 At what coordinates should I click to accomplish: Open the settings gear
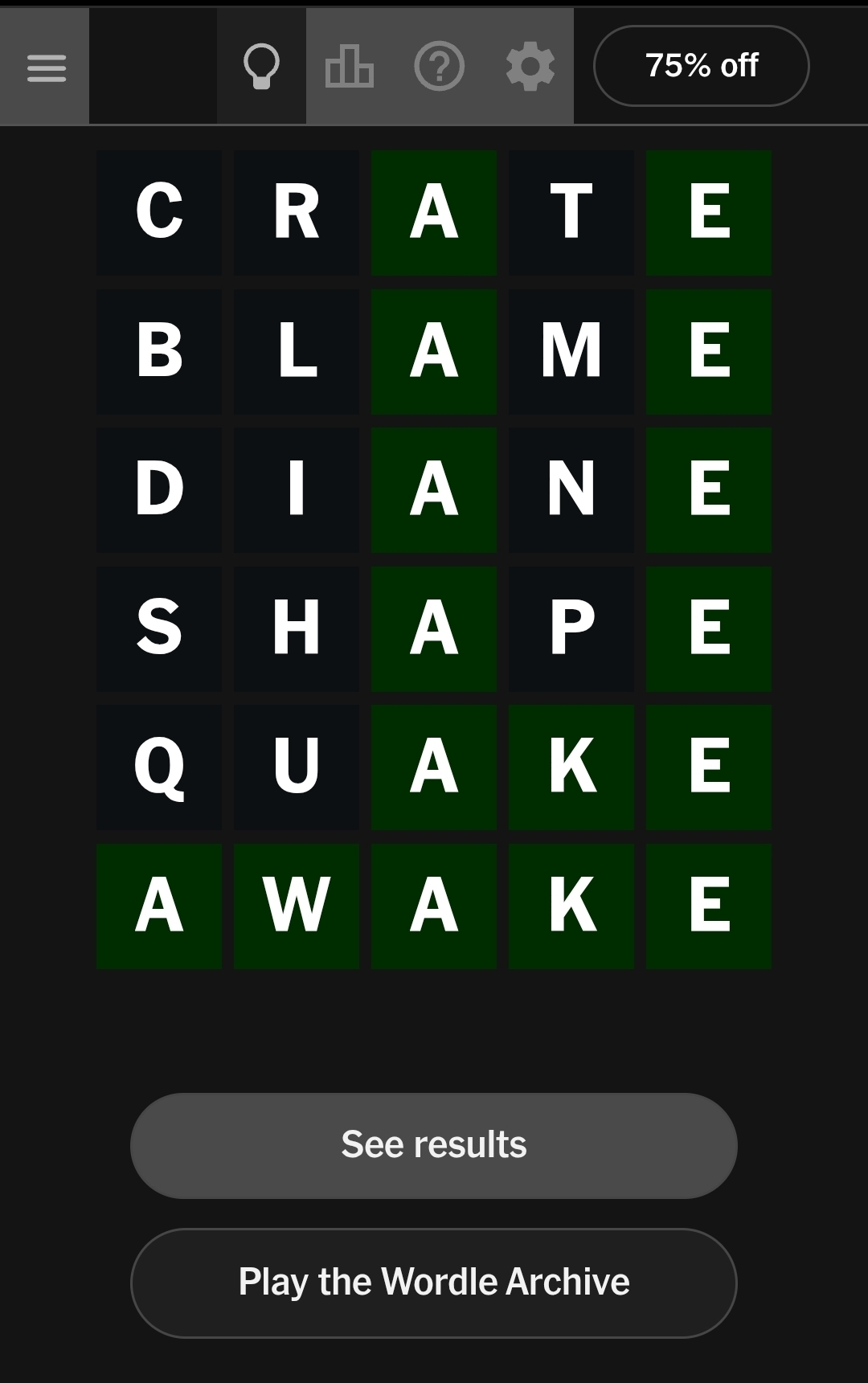tap(530, 67)
